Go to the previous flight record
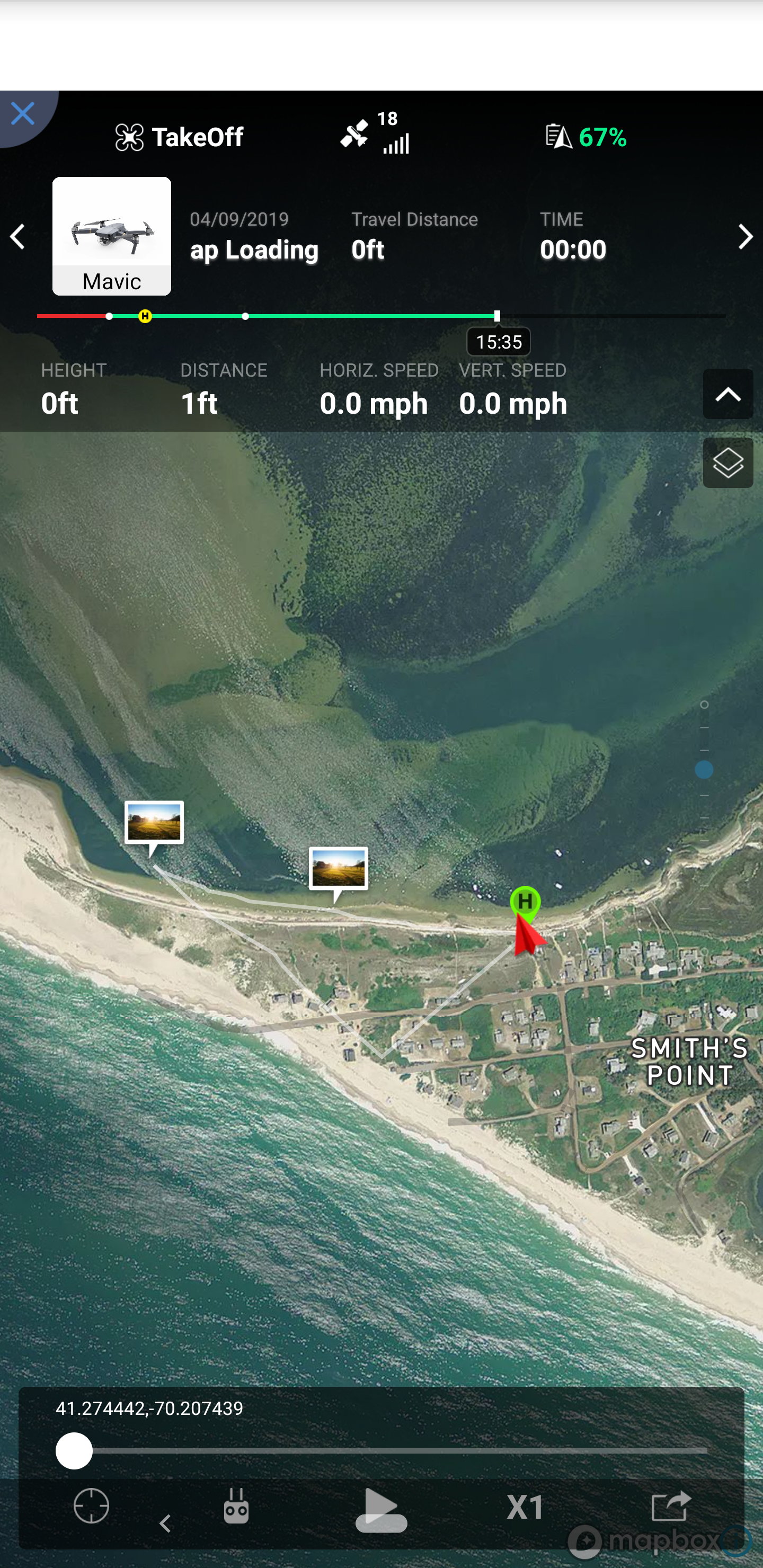763x1568 pixels. (17, 237)
